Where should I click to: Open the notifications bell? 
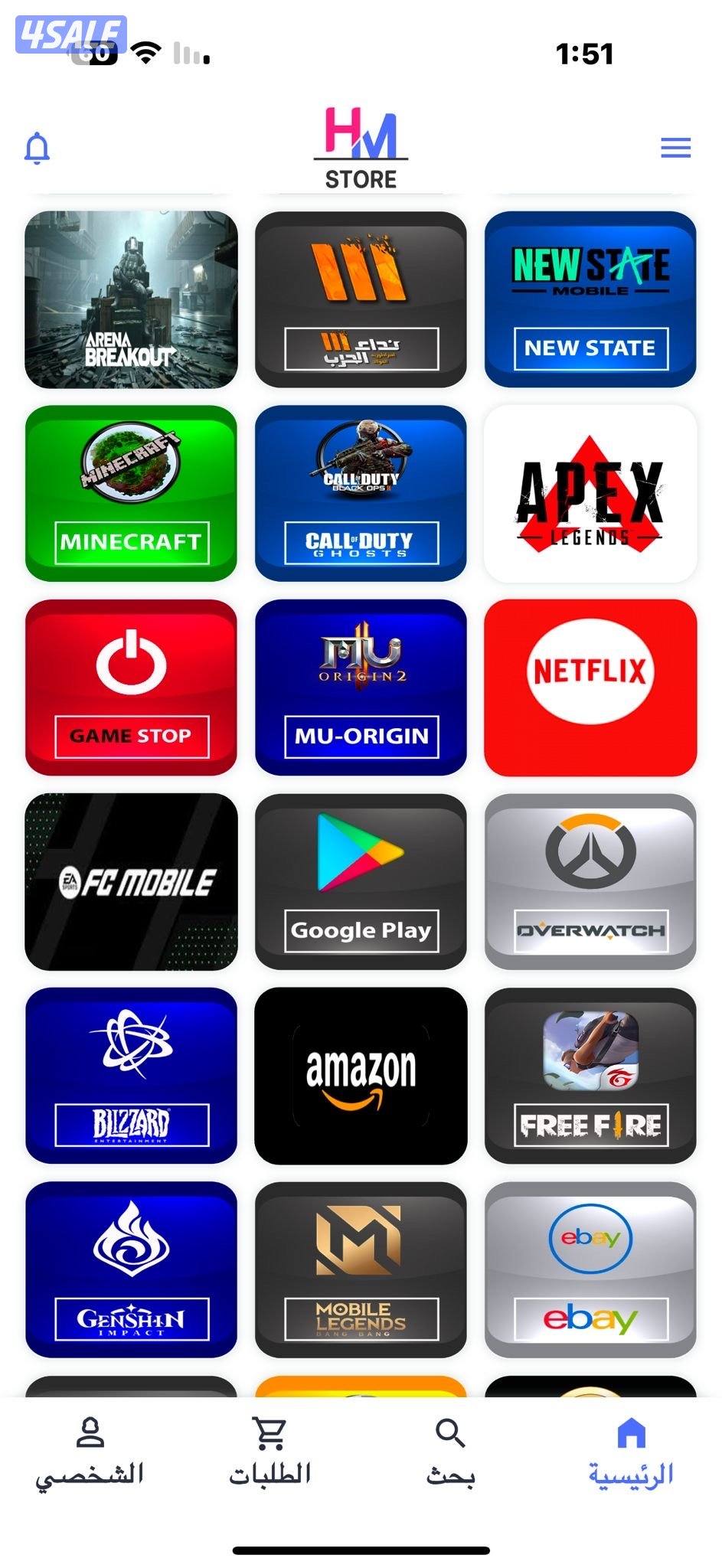tap(37, 148)
